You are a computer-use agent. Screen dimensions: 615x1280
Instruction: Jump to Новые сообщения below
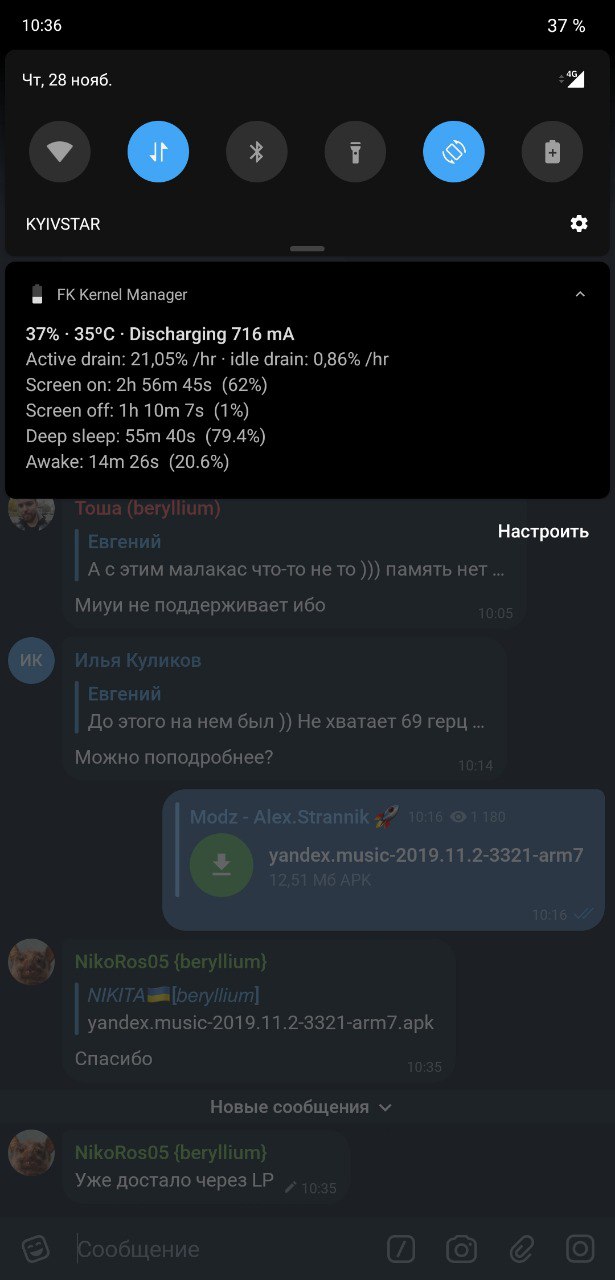[300, 1107]
